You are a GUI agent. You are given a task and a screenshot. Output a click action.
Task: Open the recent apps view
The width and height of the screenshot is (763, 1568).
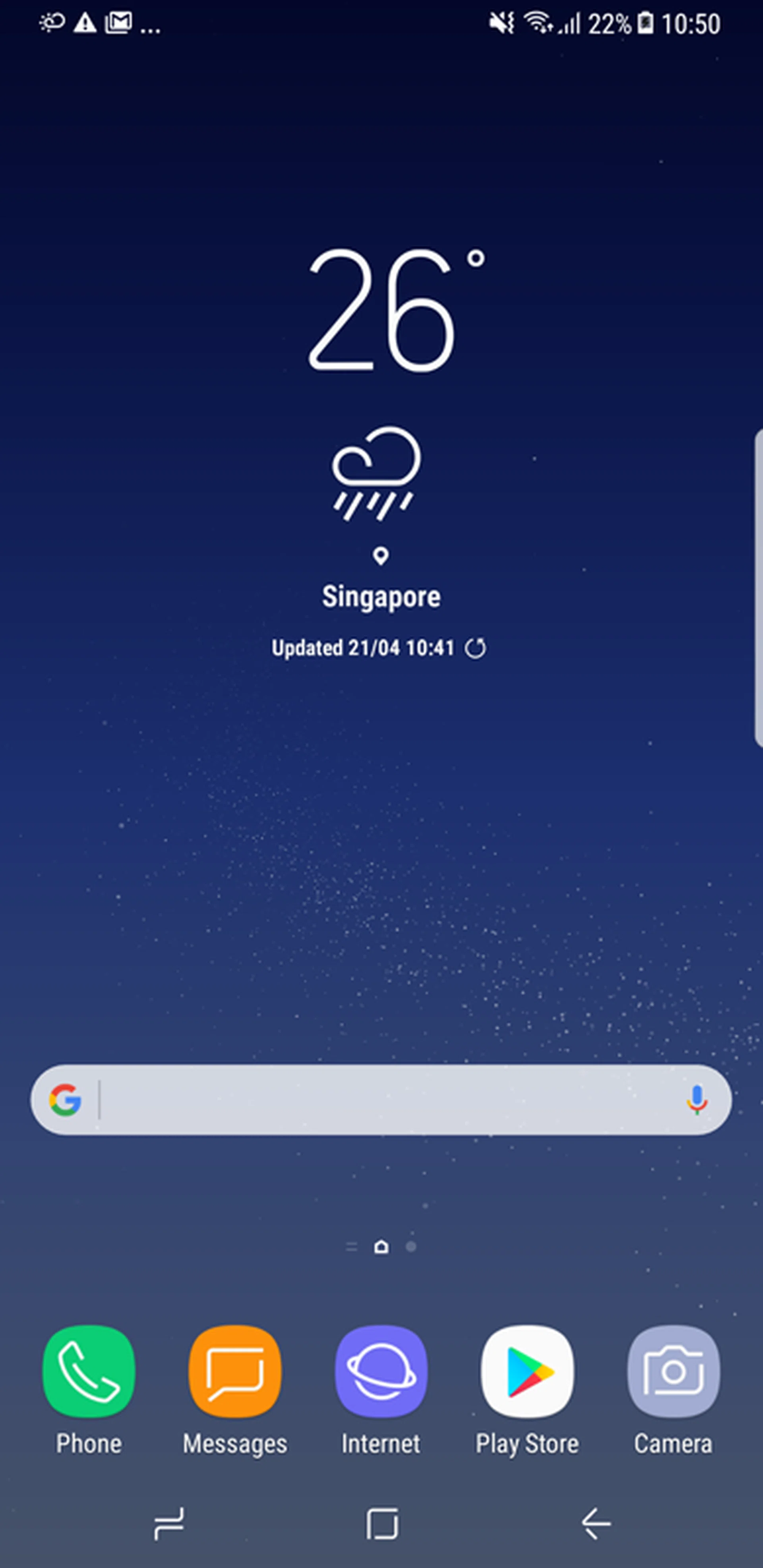pyautogui.click(x=168, y=1524)
